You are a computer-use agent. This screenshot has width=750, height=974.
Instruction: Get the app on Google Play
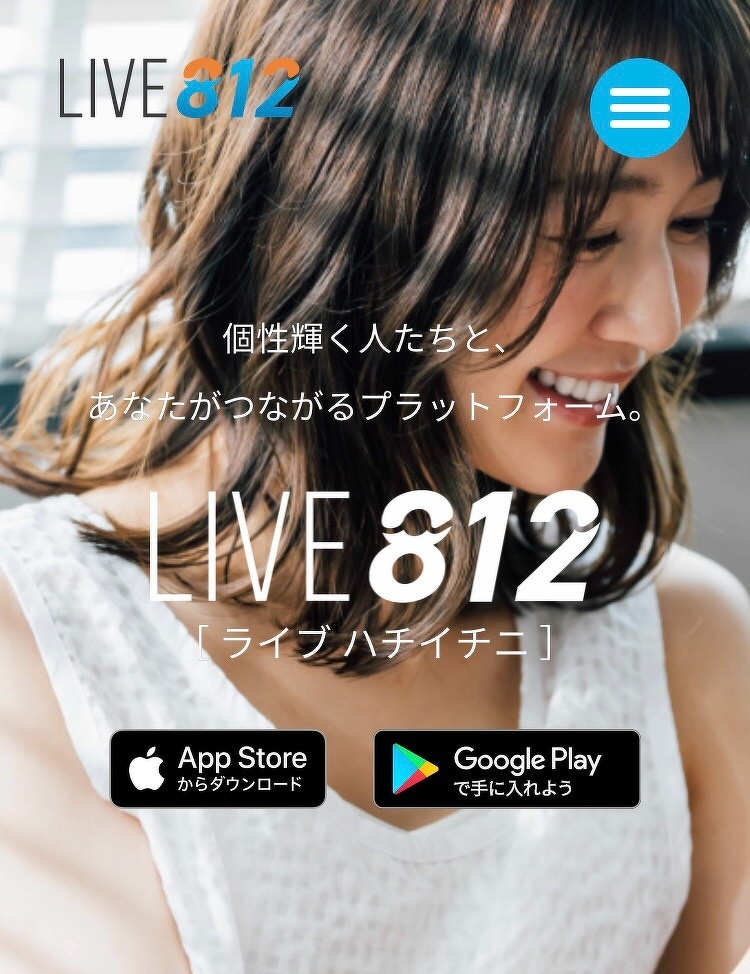pyautogui.click(x=506, y=768)
